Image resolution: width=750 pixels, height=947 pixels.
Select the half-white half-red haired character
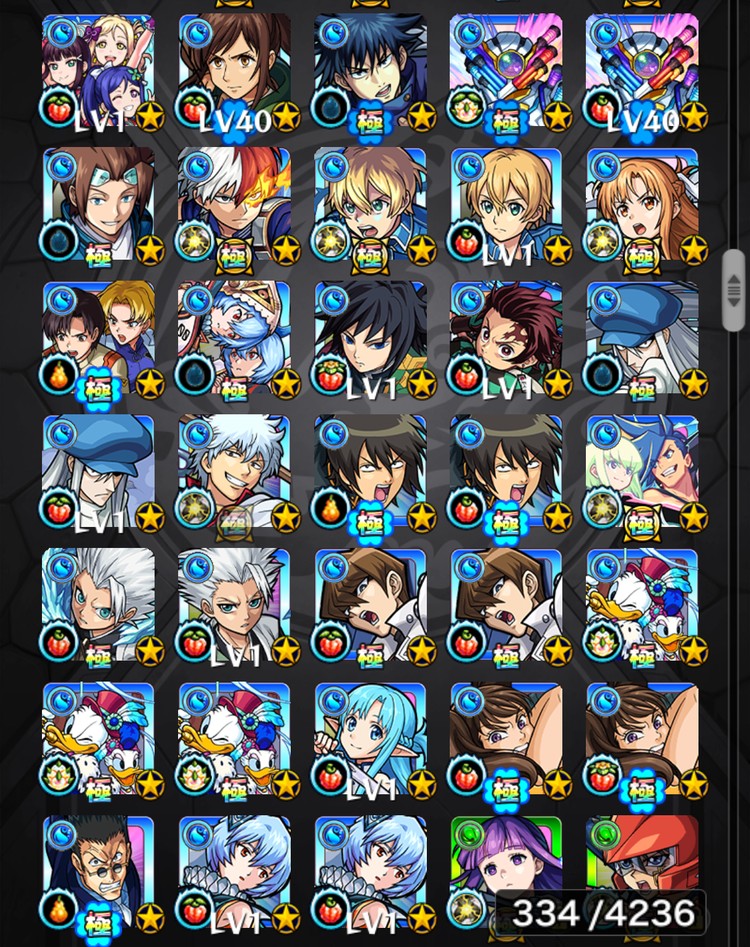coord(234,205)
